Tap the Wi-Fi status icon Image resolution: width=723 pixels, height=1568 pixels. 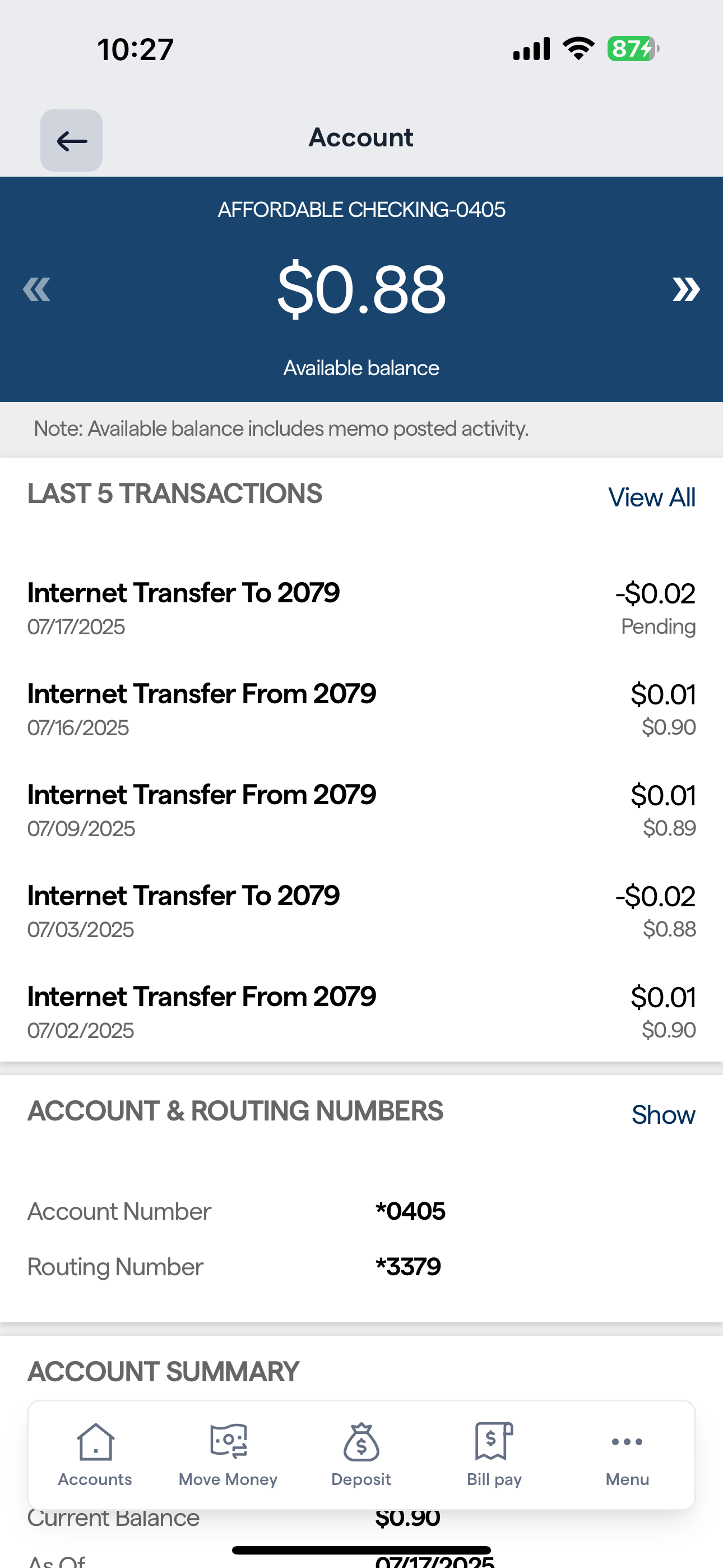pyautogui.click(x=577, y=49)
